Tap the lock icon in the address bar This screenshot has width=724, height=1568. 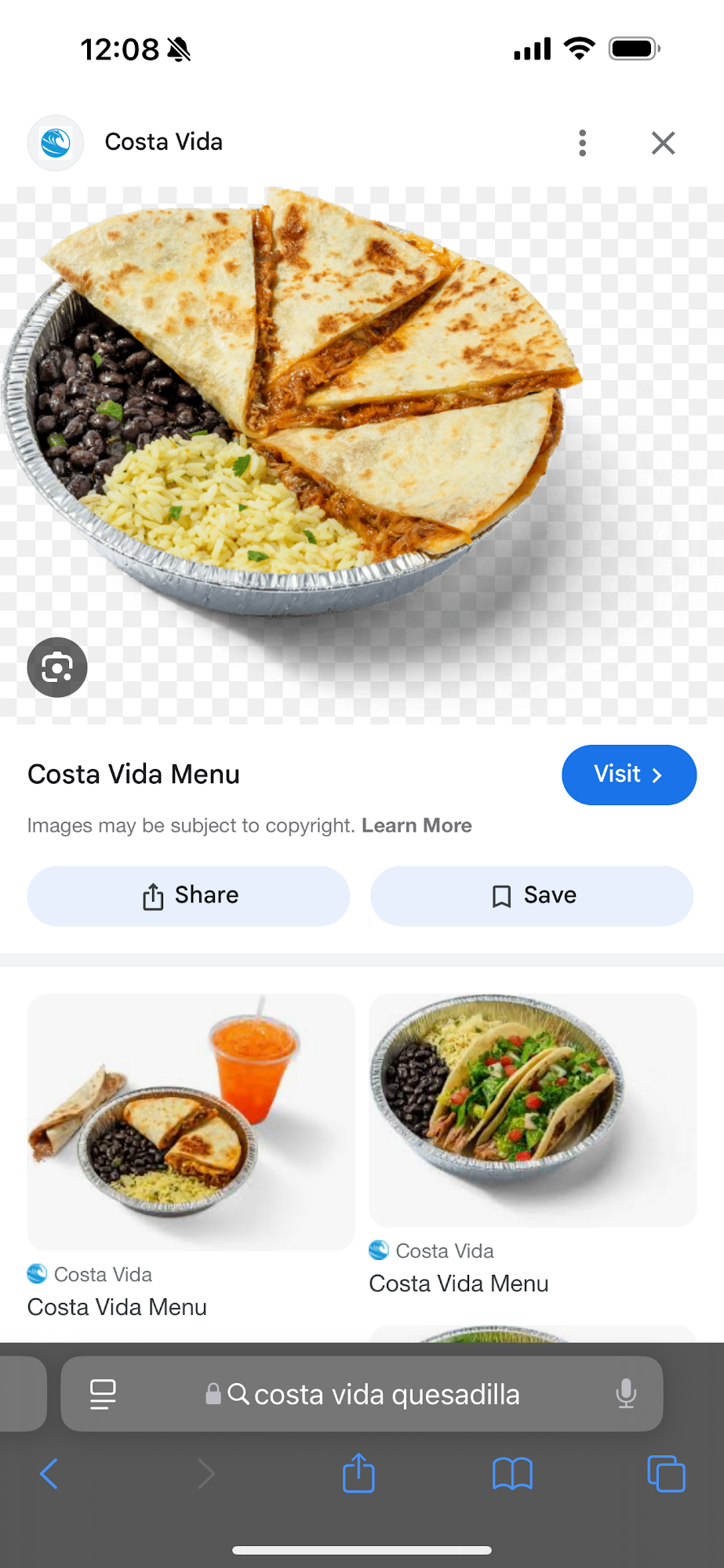tap(210, 1395)
